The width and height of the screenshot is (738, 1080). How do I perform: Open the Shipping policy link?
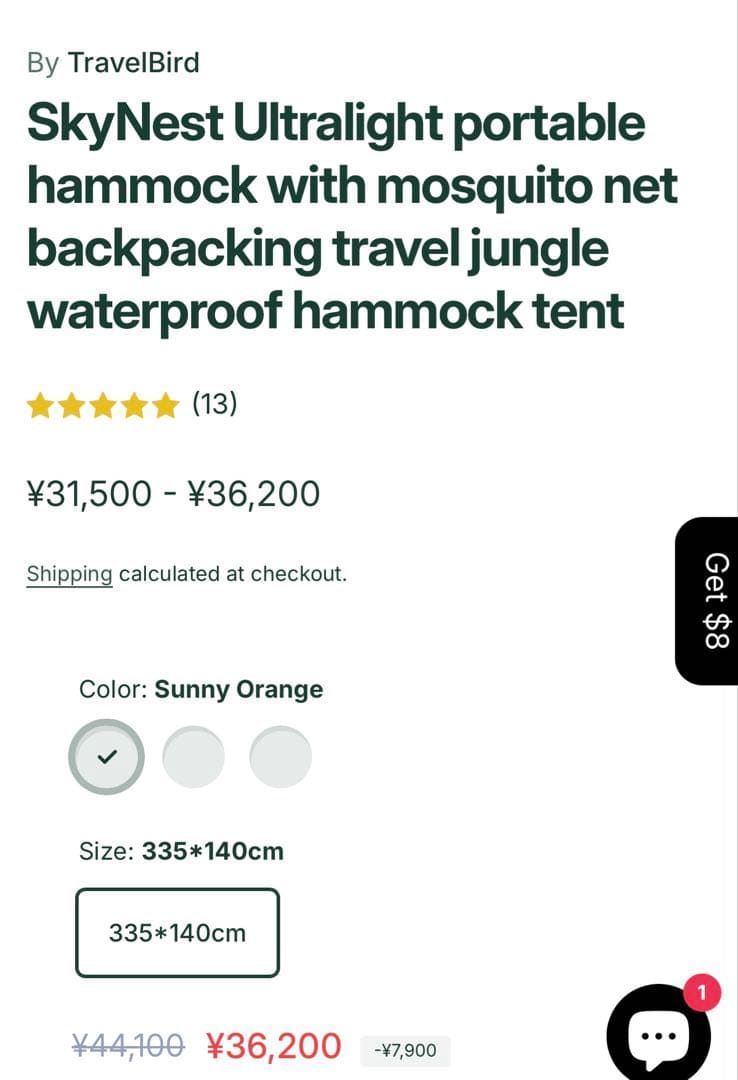tap(69, 574)
